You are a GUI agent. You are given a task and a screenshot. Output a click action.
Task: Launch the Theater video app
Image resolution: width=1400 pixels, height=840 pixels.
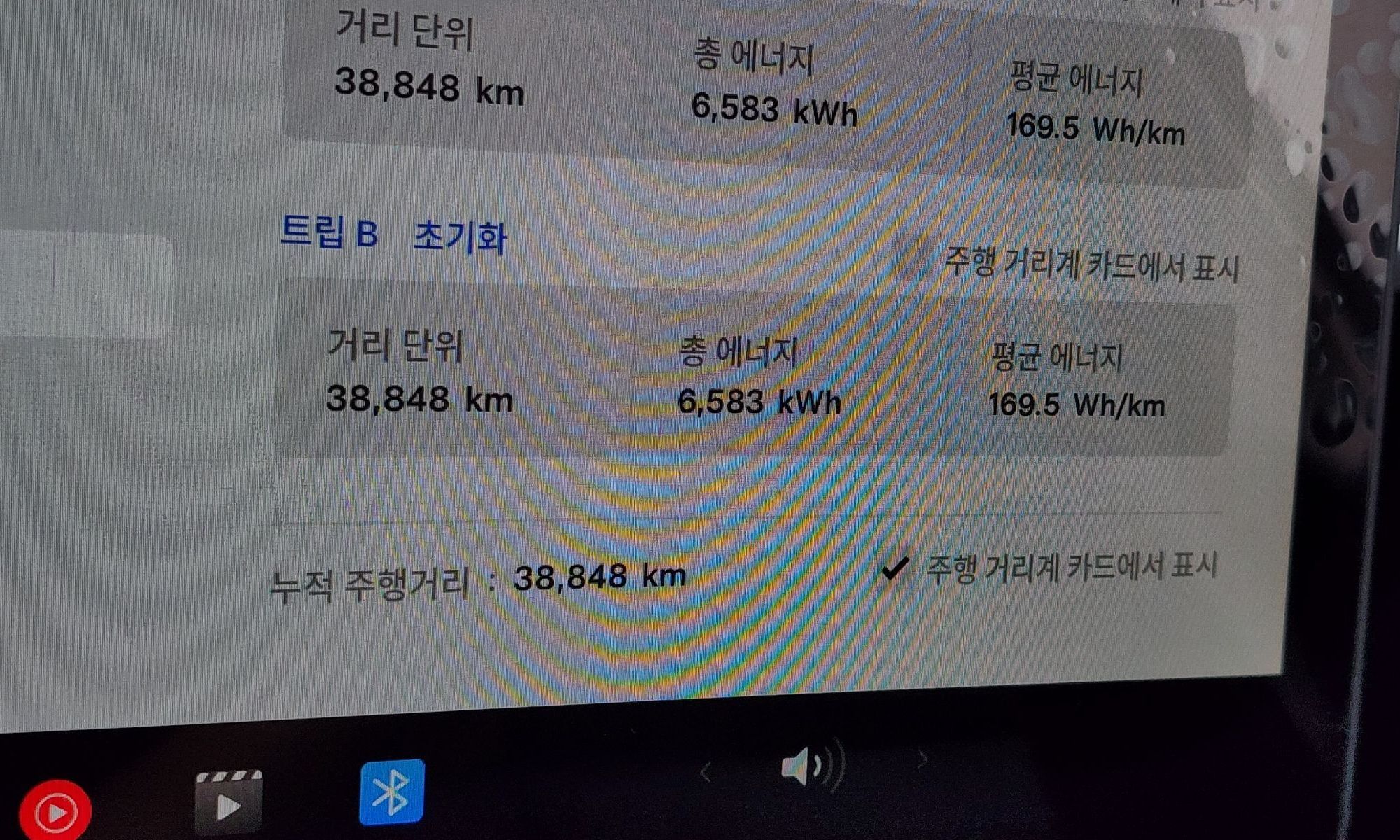click(x=228, y=801)
